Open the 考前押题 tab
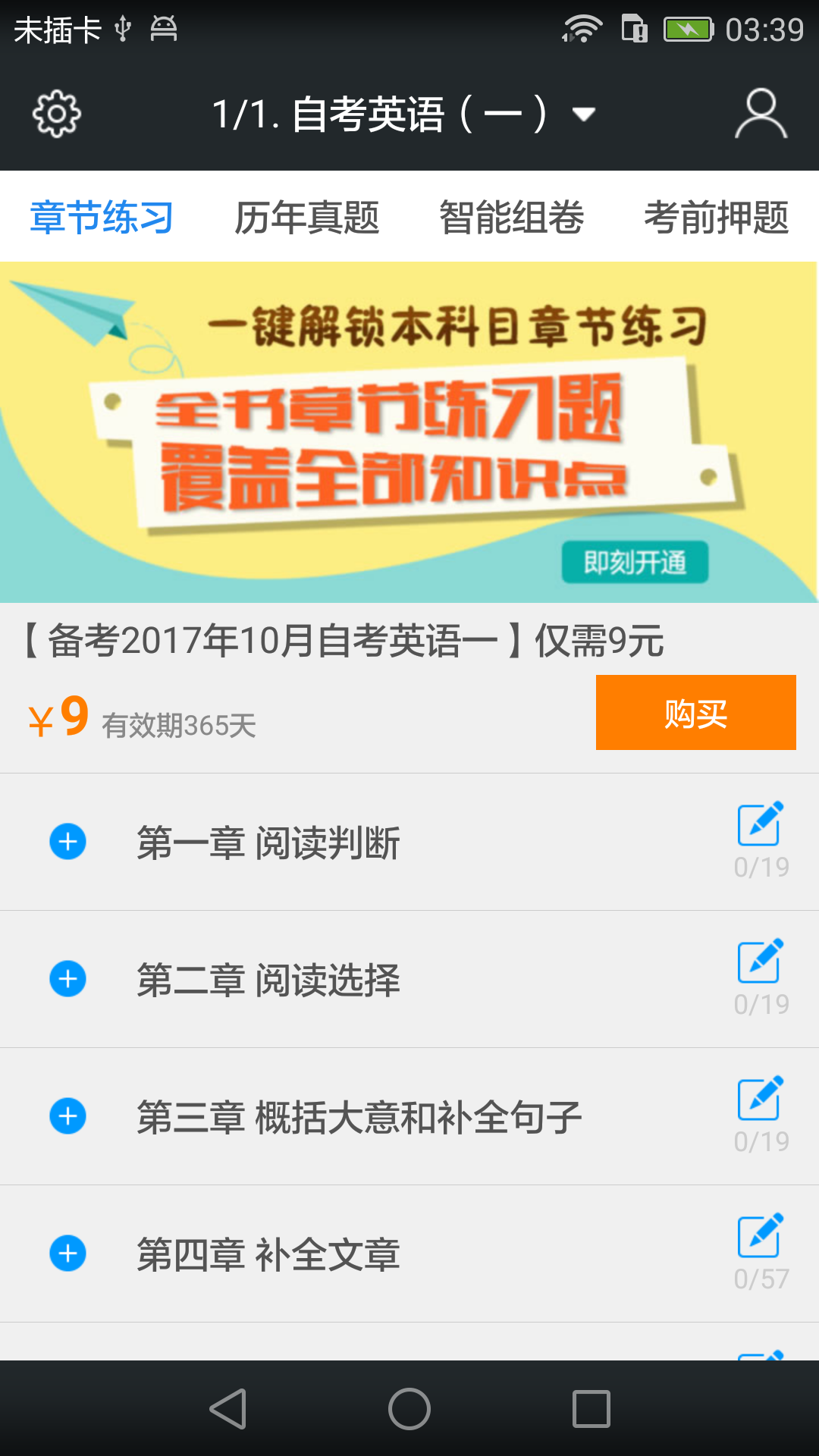 [x=717, y=218]
